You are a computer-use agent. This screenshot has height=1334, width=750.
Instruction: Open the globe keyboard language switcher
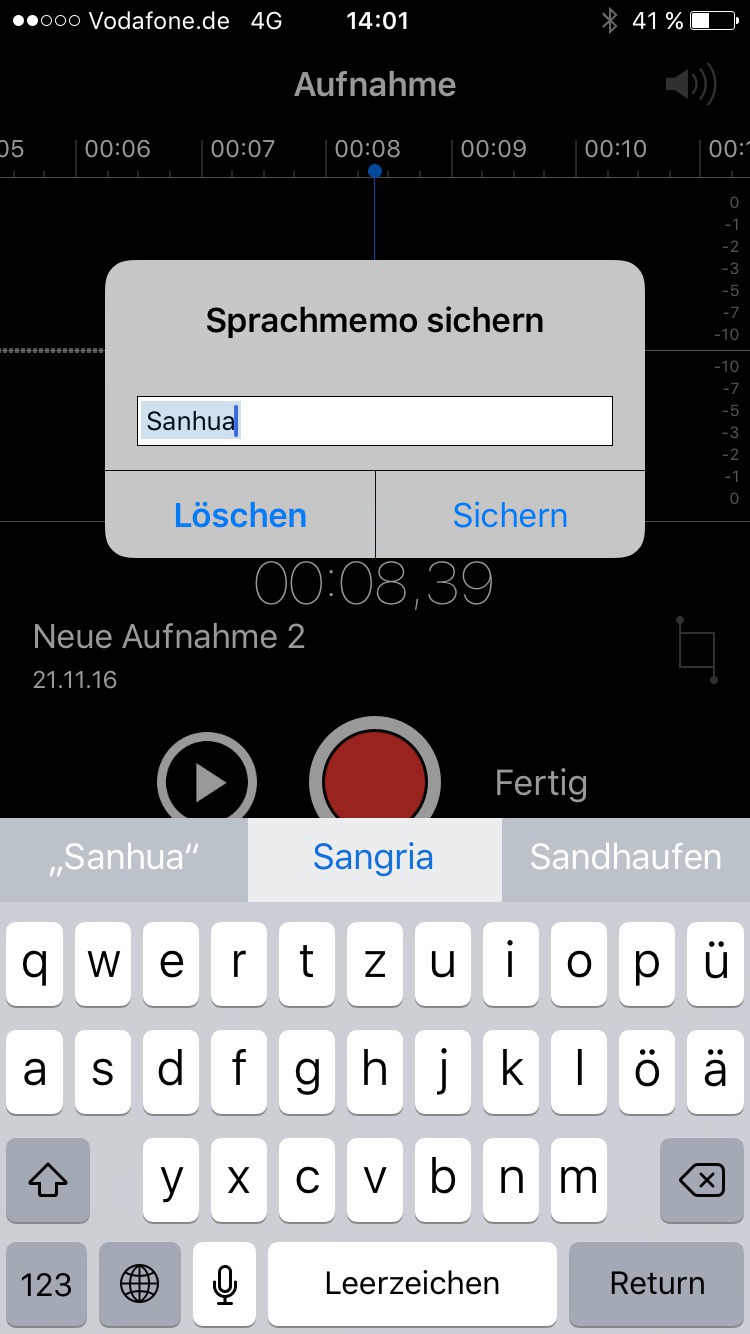(140, 1283)
